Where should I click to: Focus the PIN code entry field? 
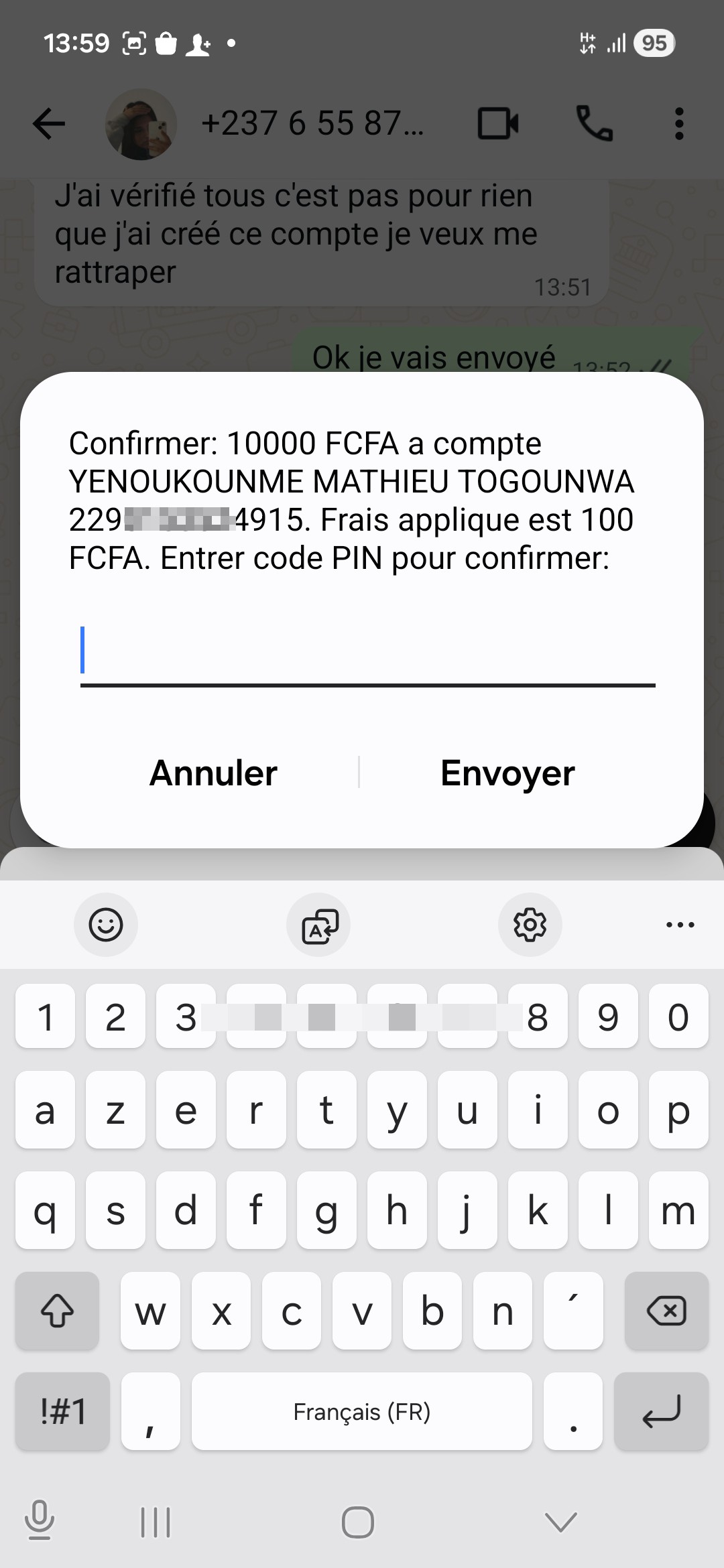(367, 653)
